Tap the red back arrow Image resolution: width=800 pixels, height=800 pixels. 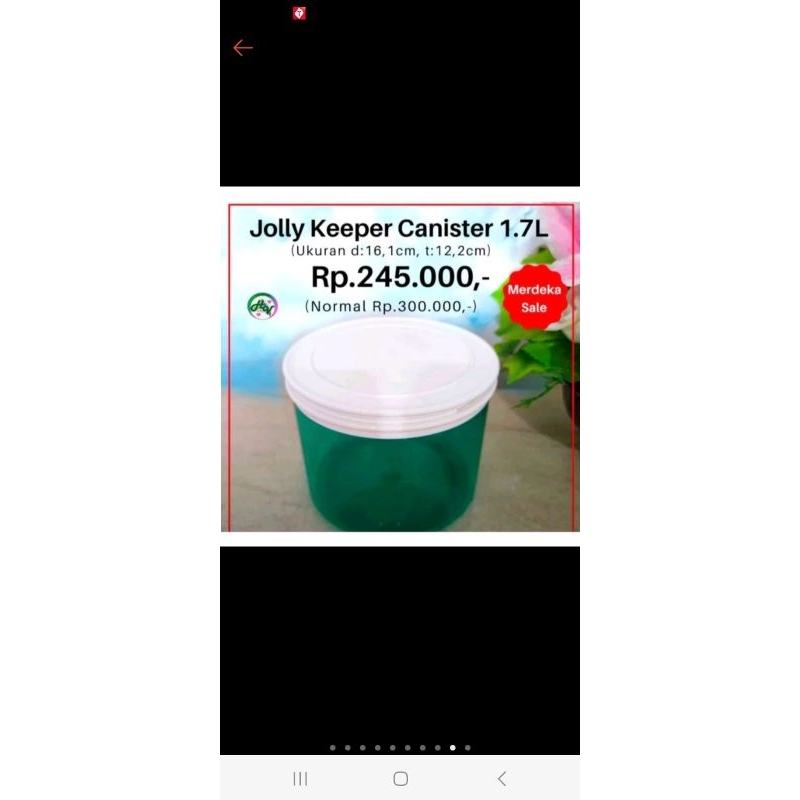pyautogui.click(x=243, y=48)
